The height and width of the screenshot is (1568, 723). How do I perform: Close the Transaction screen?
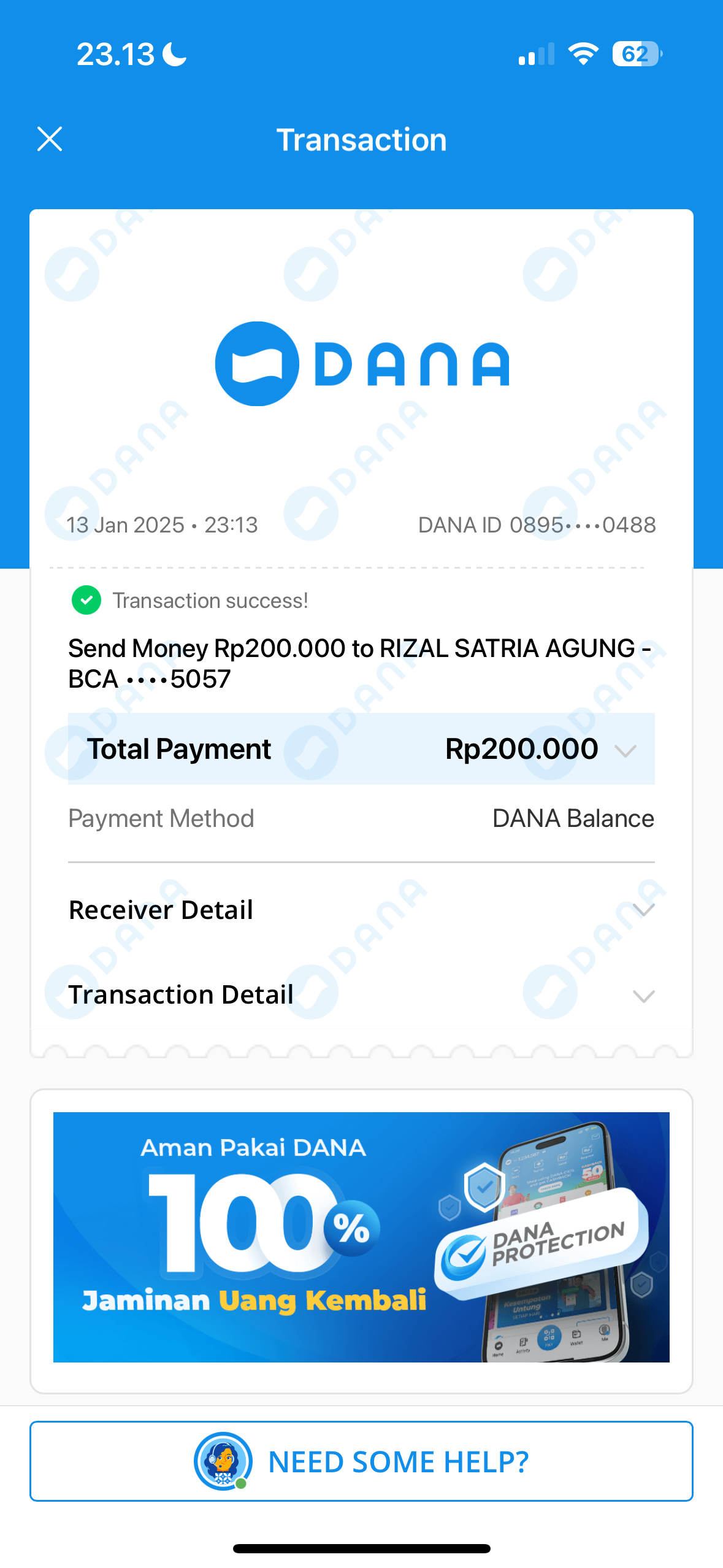pyautogui.click(x=50, y=139)
